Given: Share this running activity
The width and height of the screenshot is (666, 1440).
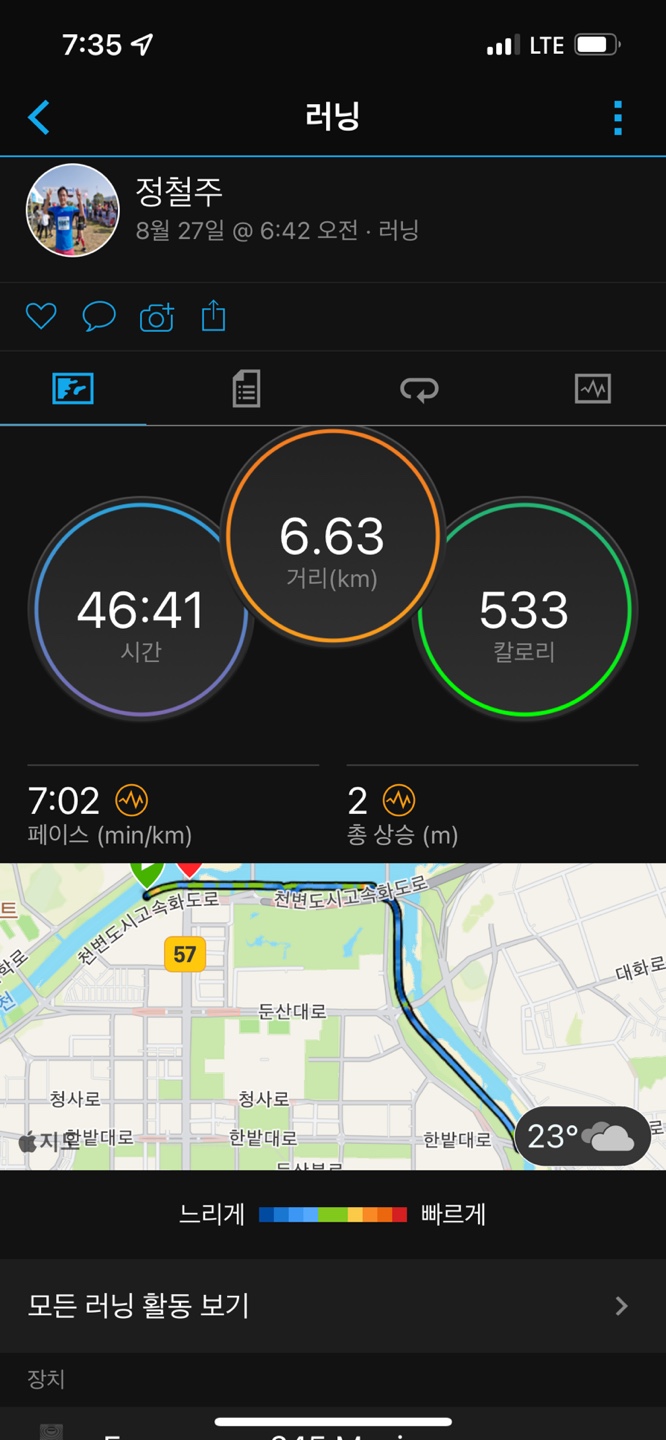Looking at the screenshot, I should tap(213, 317).
